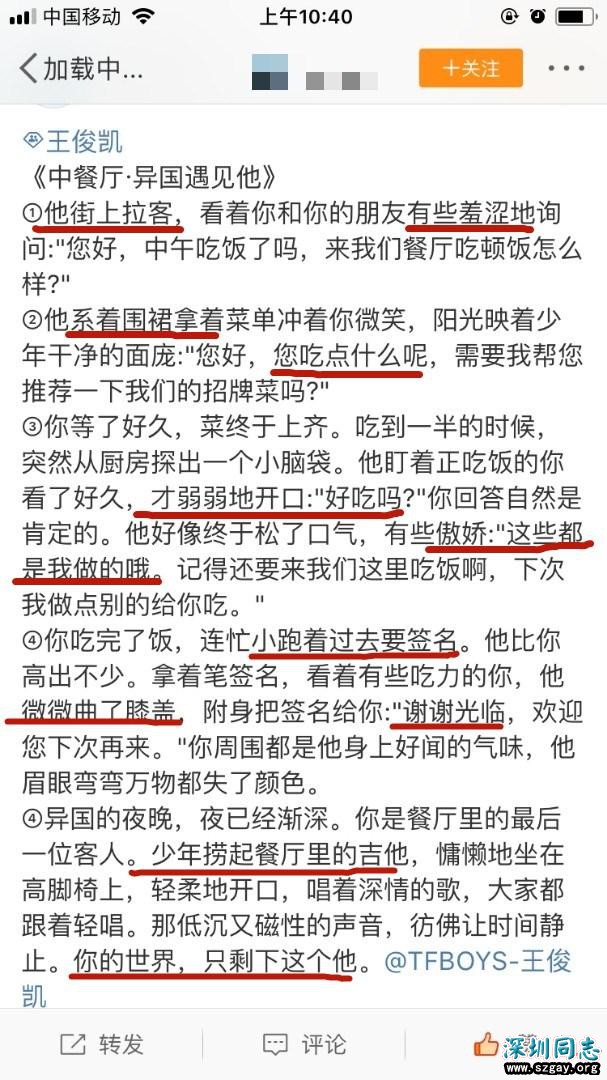Repost this post via 转发
This screenshot has height=1080, width=607.
tap(101, 1044)
